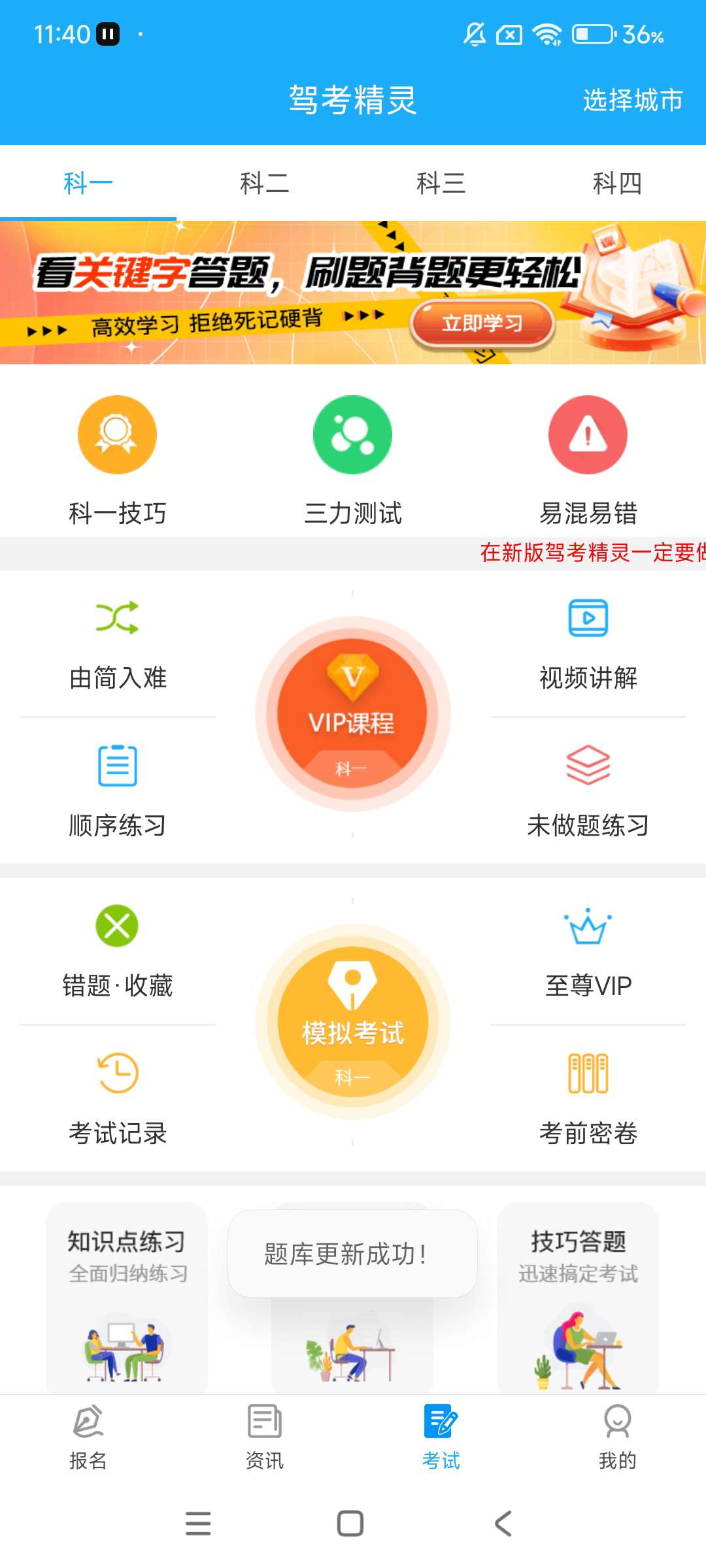Switch to the 科三 tab
Image resolution: width=706 pixels, height=1568 pixels.
click(441, 184)
